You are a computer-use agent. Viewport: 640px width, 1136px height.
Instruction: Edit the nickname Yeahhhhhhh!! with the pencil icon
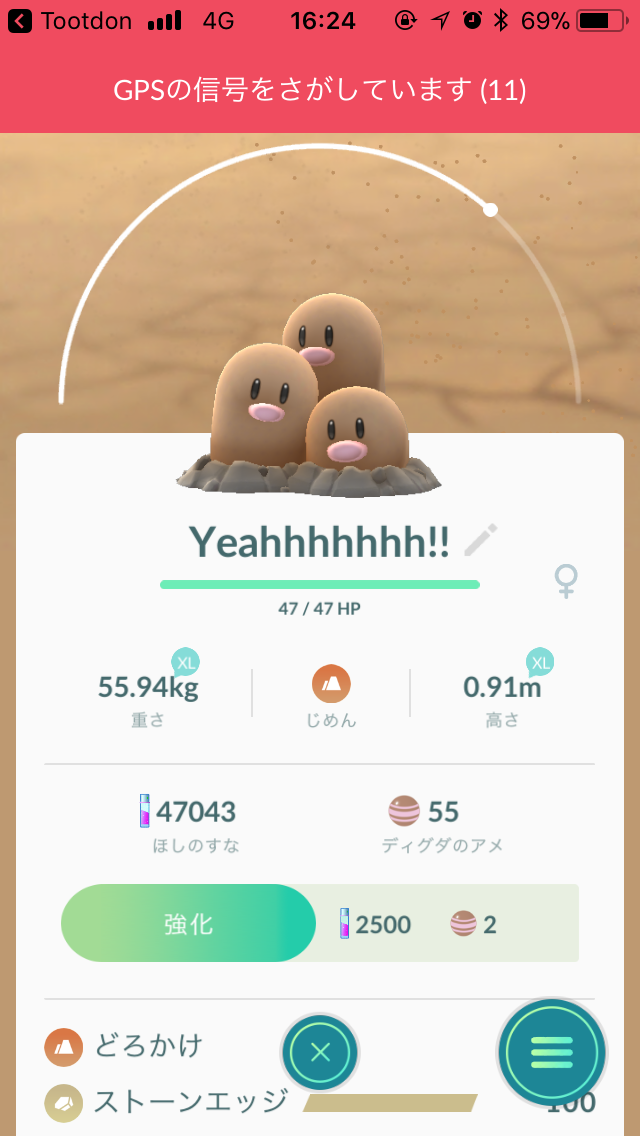481,540
